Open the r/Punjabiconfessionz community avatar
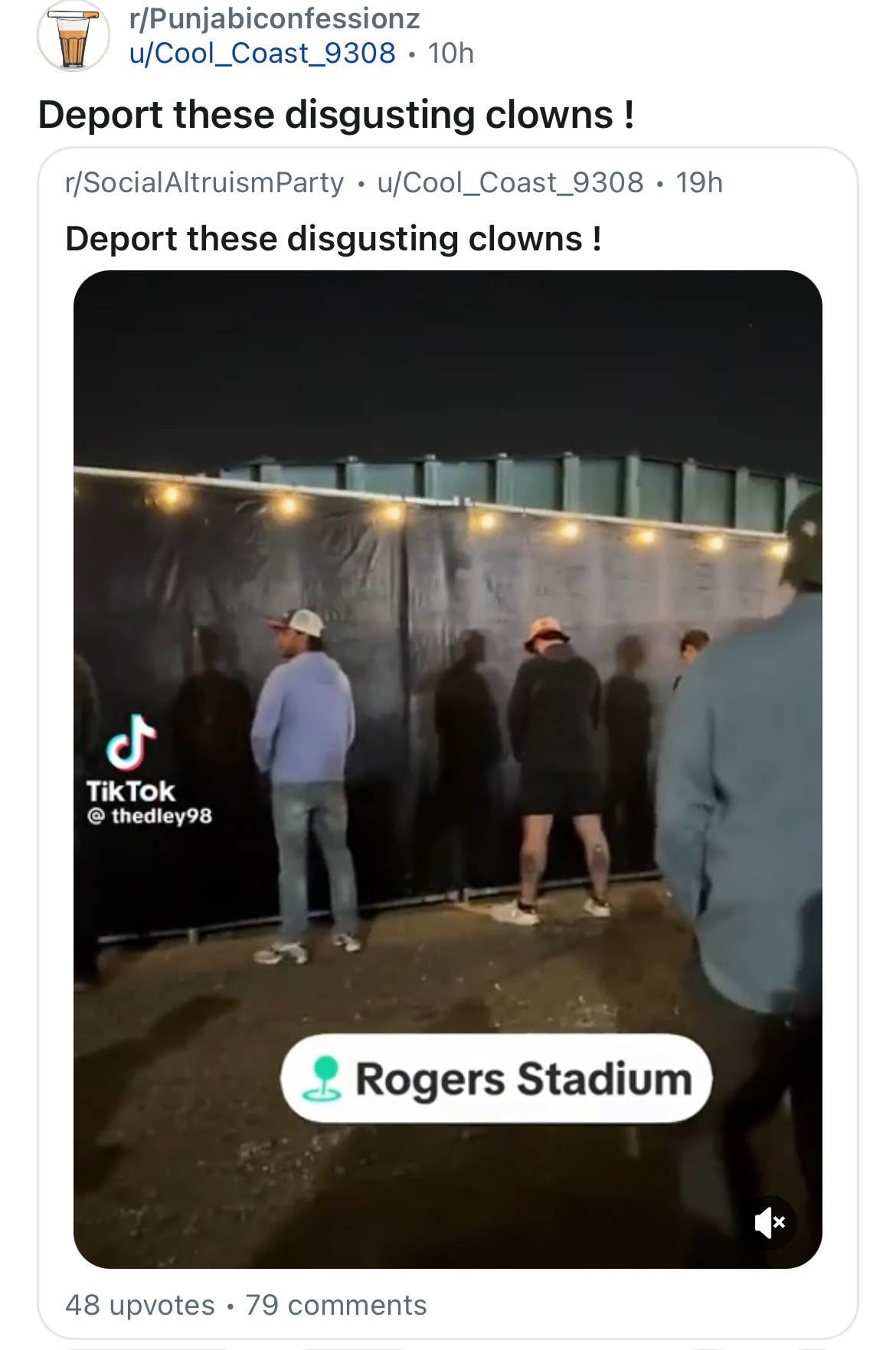Image resolution: width=896 pixels, height=1350 pixels. [x=73, y=36]
